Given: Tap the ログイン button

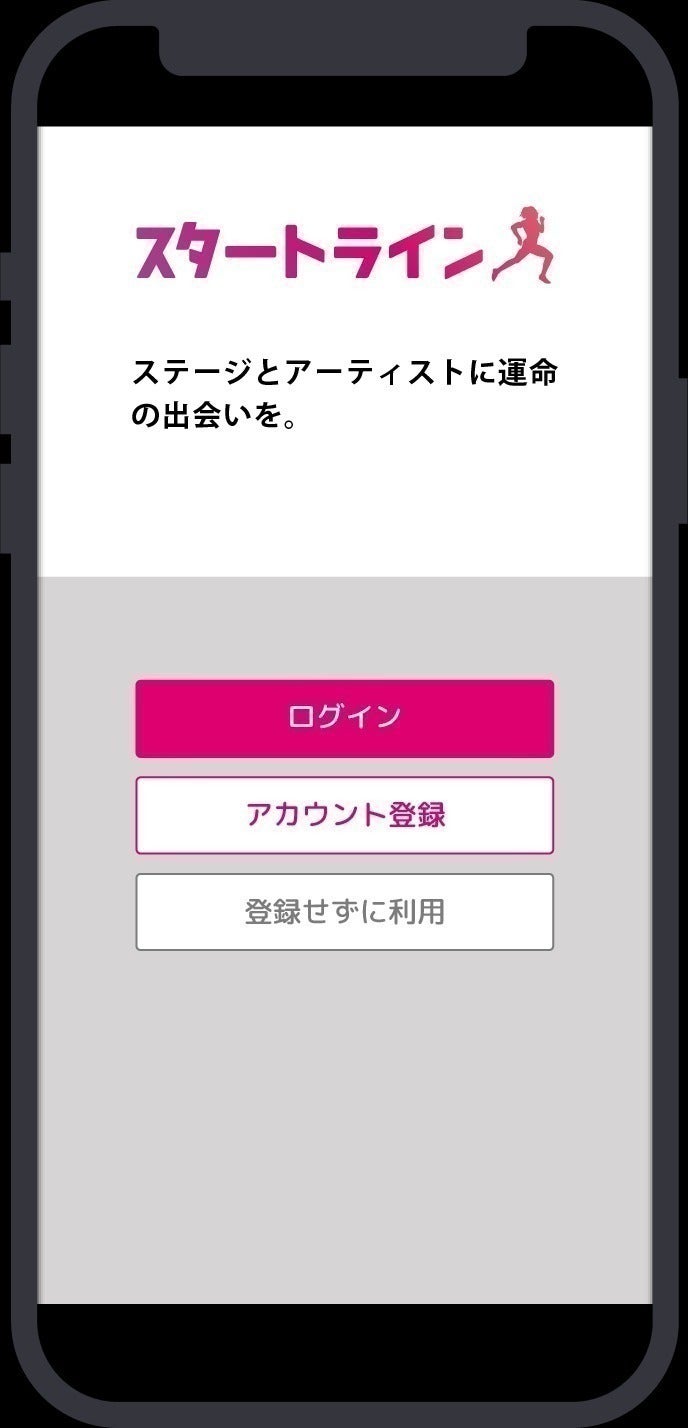Looking at the screenshot, I should click(344, 718).
